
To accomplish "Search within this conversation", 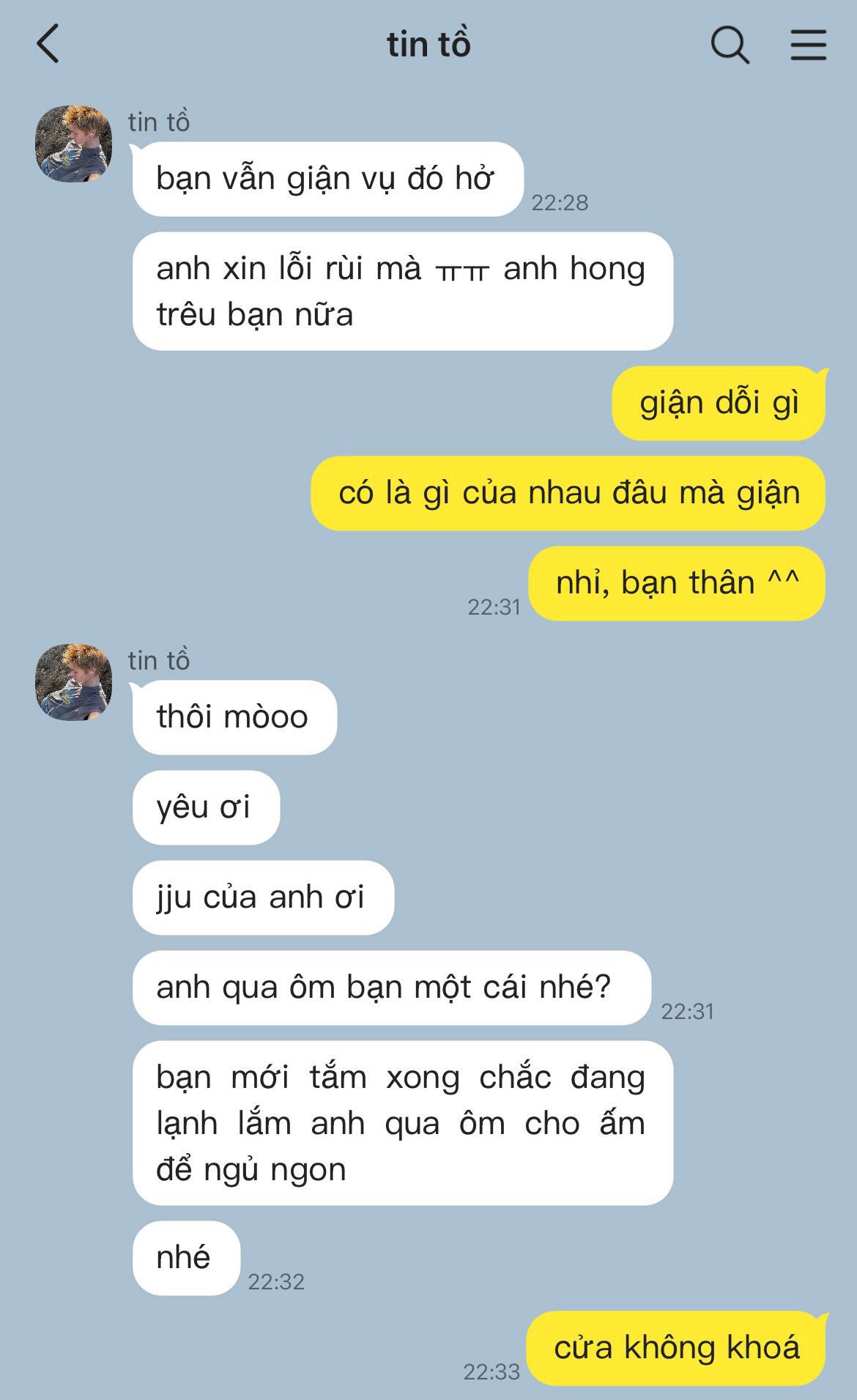I will coord(730,45).
